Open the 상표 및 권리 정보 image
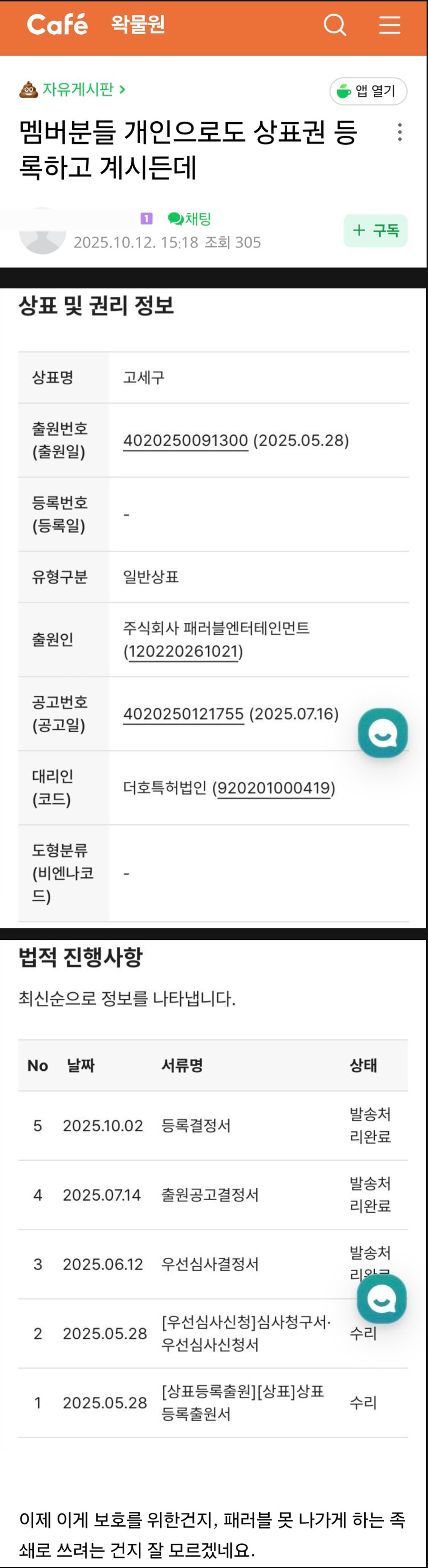The image size is (428, 1568). 213,609
